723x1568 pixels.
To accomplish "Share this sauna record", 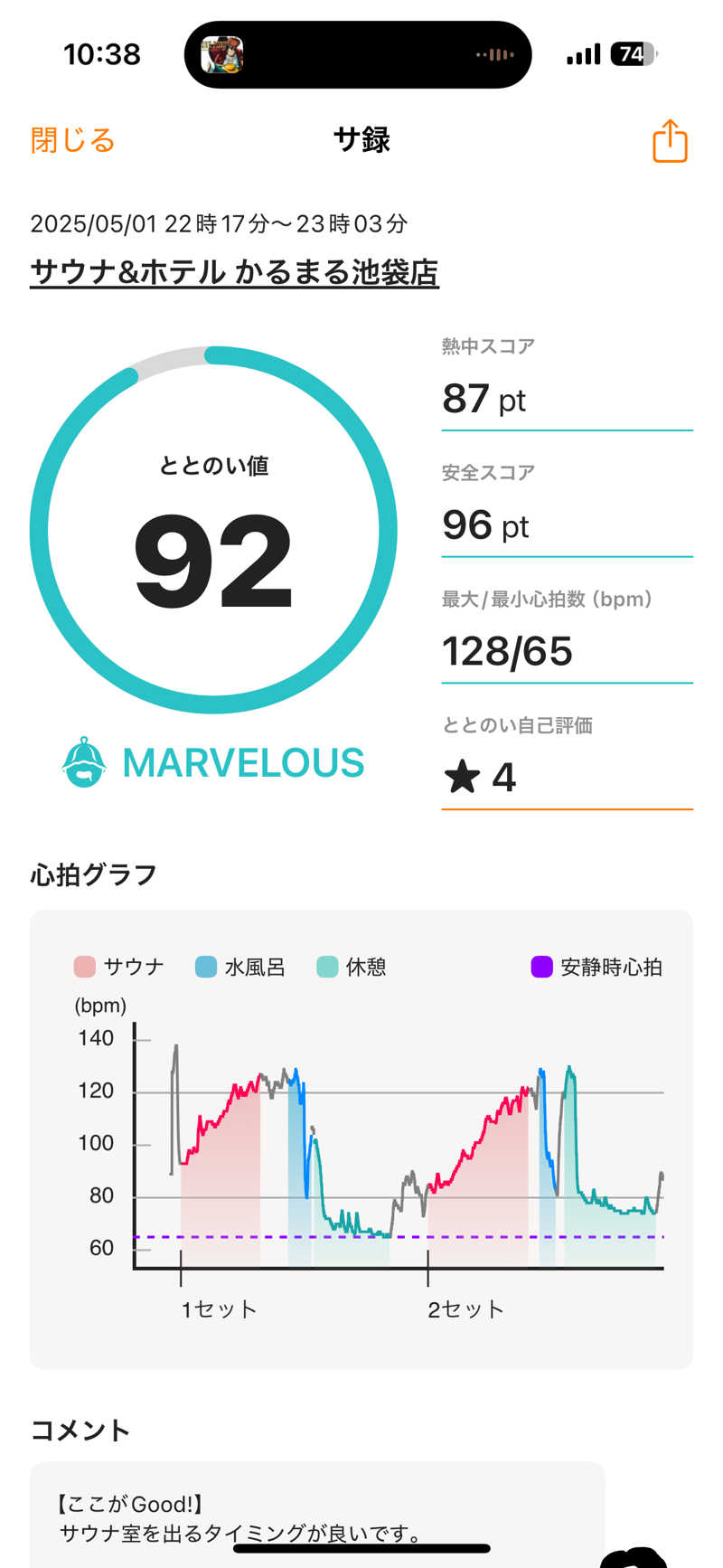I will tap(670, 141).
